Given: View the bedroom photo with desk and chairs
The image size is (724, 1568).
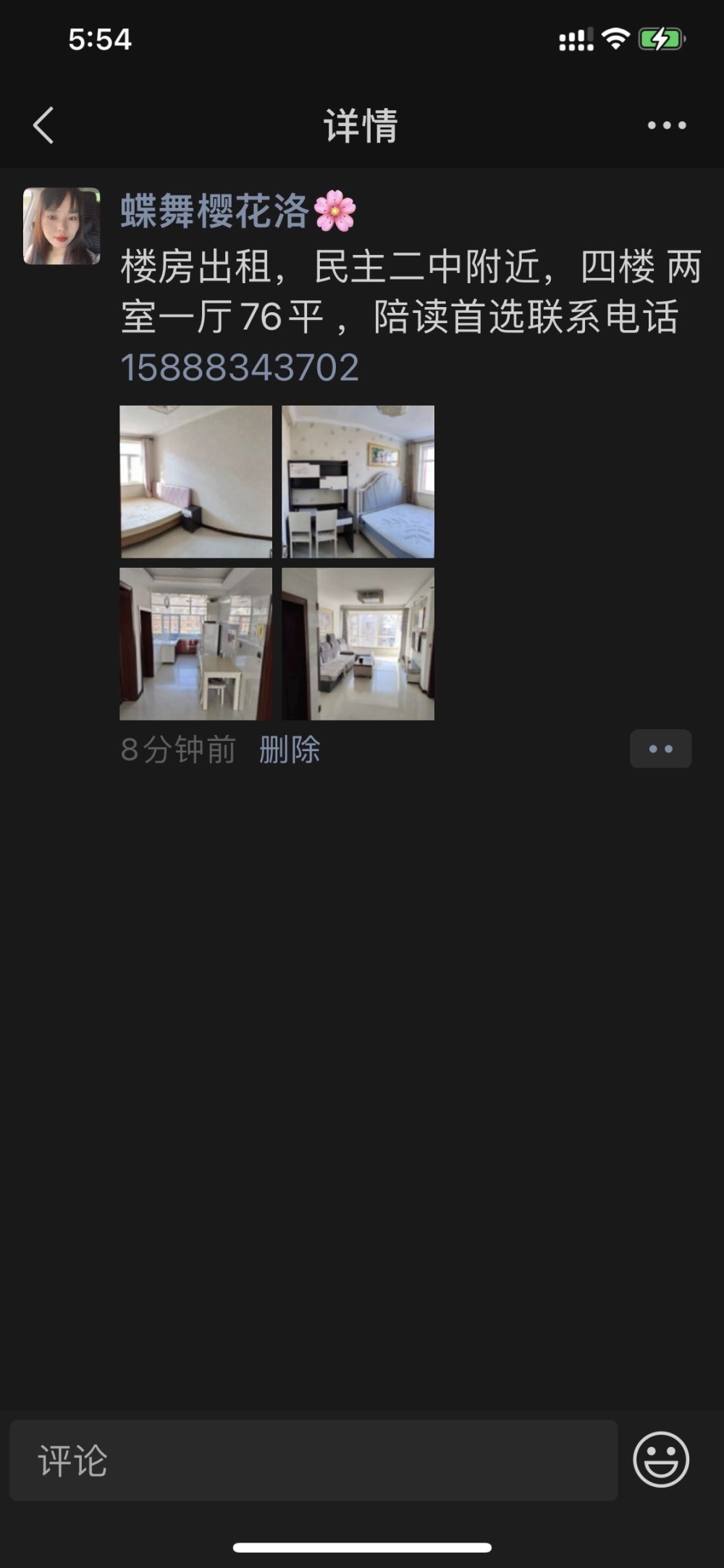Looking at the screenshot, I should (x=358, y=482).
